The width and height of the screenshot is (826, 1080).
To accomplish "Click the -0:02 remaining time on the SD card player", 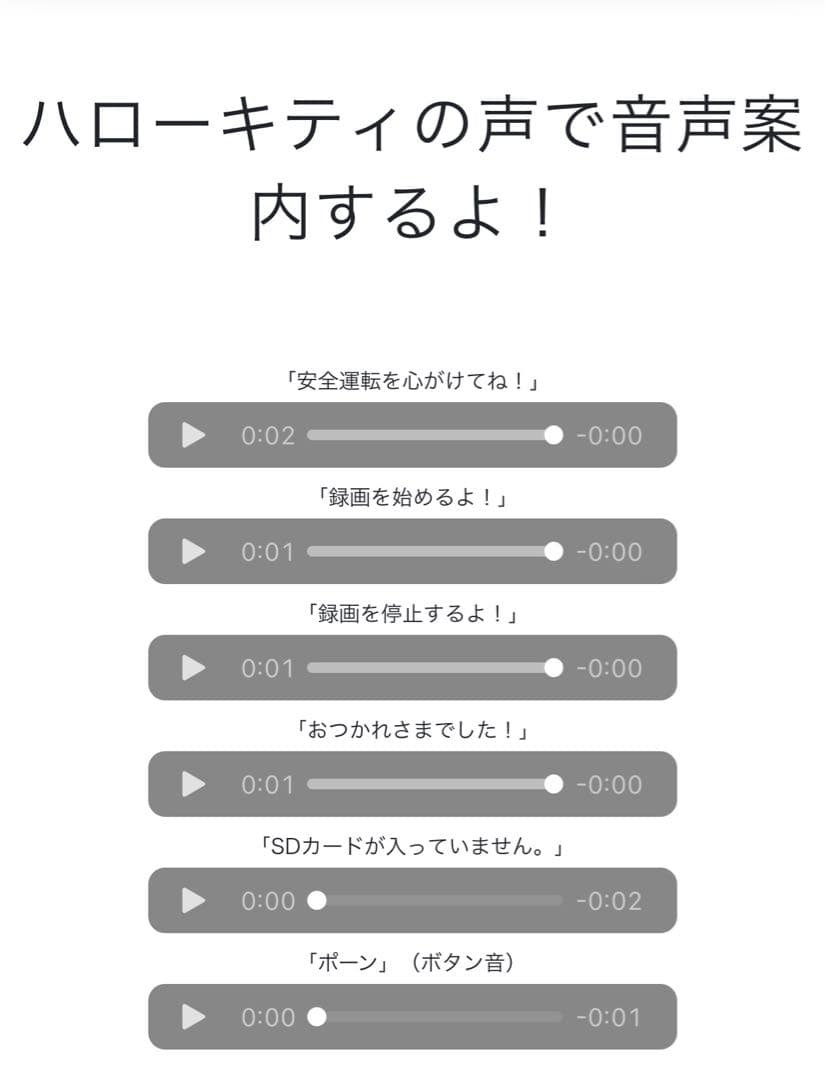I will tap(610, 901).
